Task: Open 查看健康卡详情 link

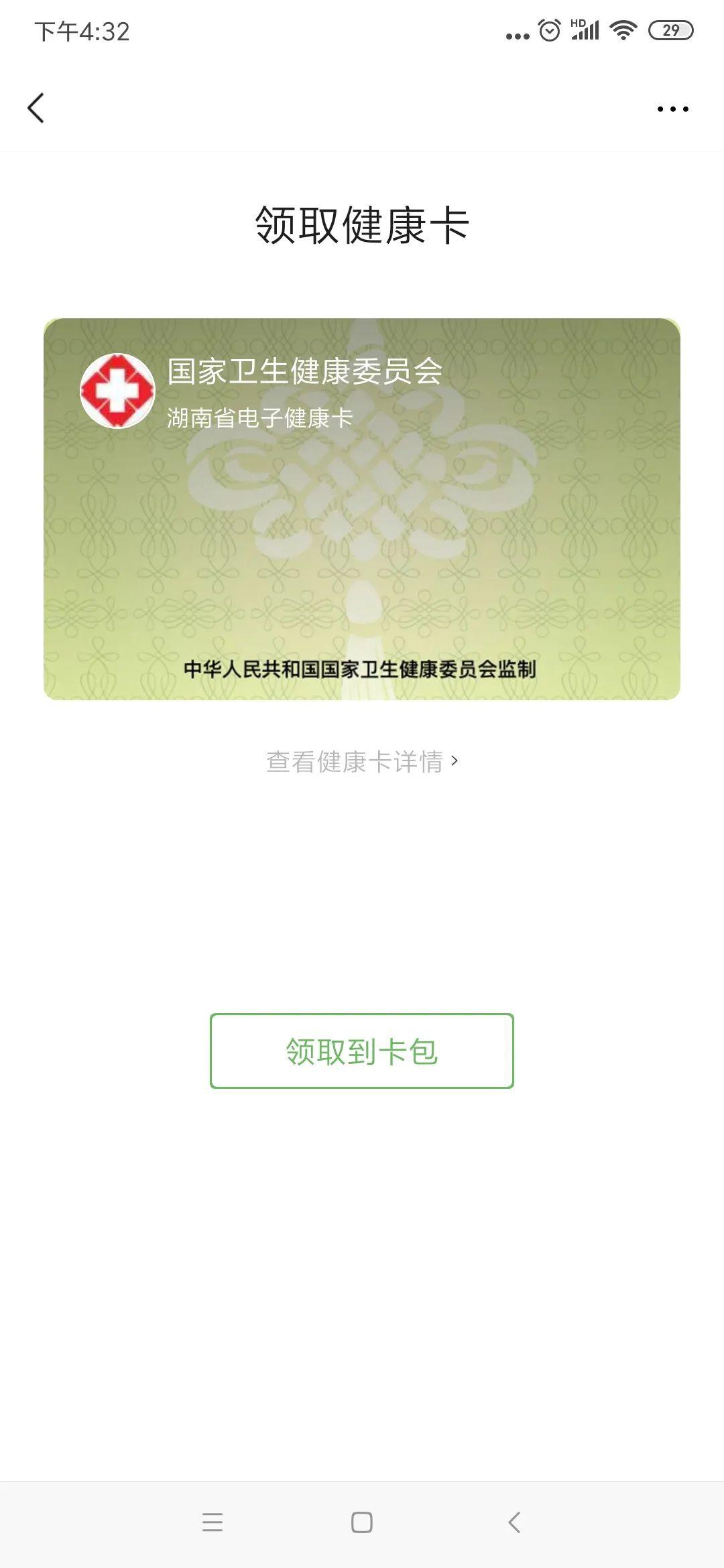Action: pos(362,761)
